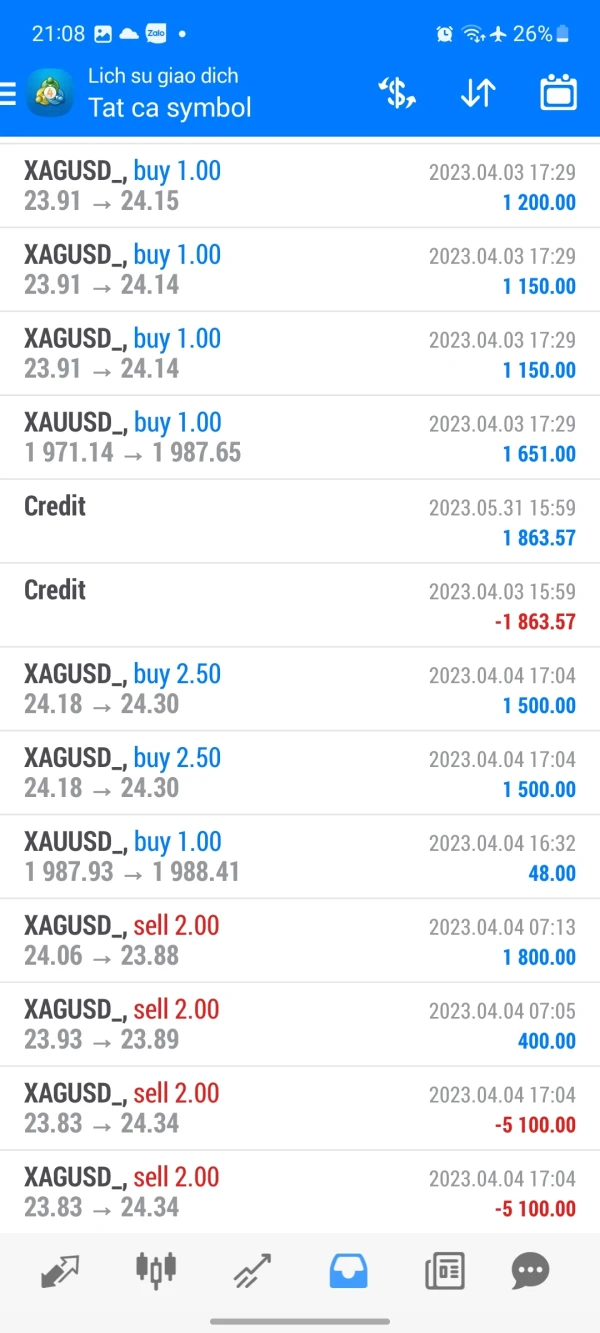This screenshot has width=600, height=1333.
Task: Expand the XAGUSD sell deal with 400.00 profit
Action: [300, 1025]
